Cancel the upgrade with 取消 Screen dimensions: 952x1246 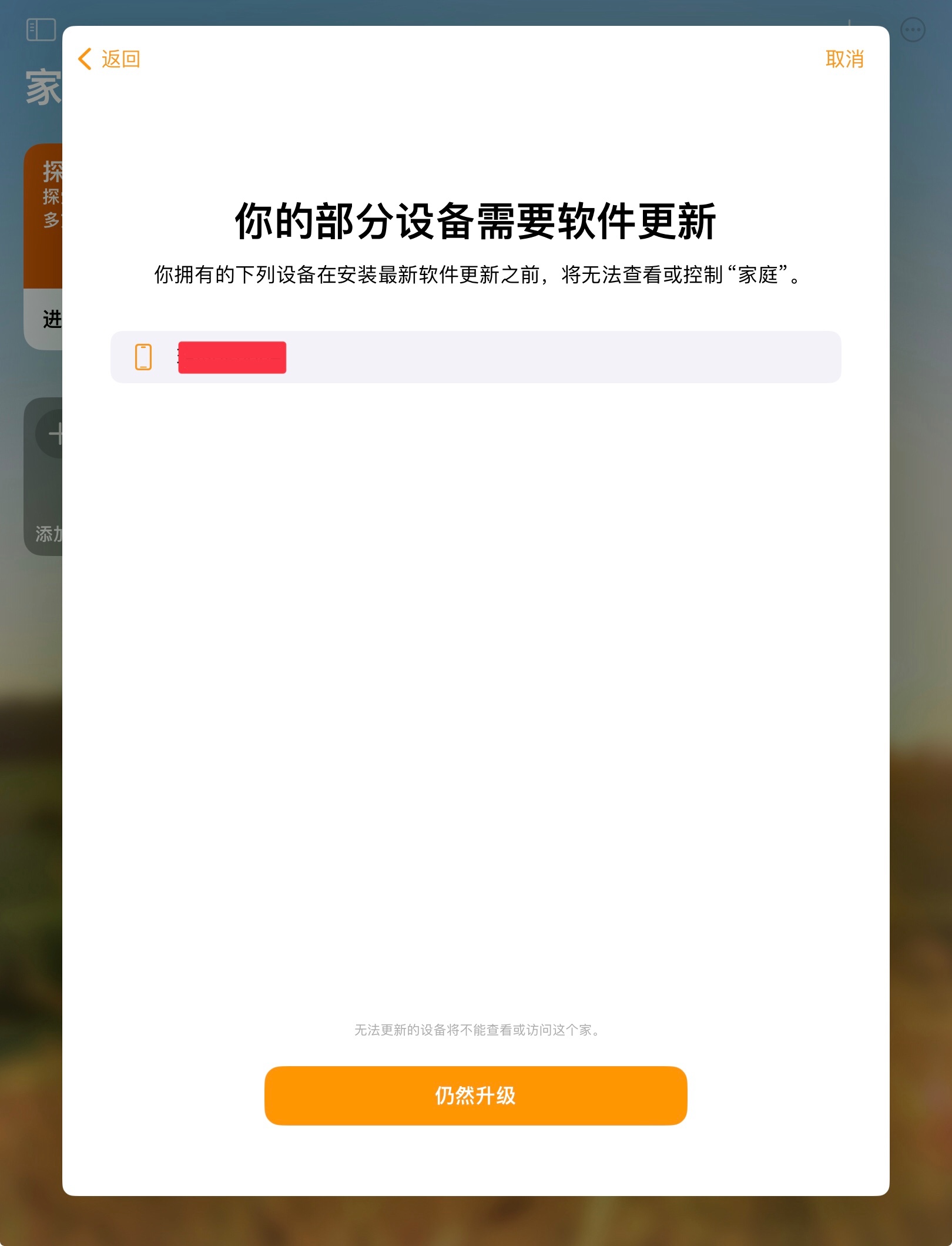[x=844, y=59]
